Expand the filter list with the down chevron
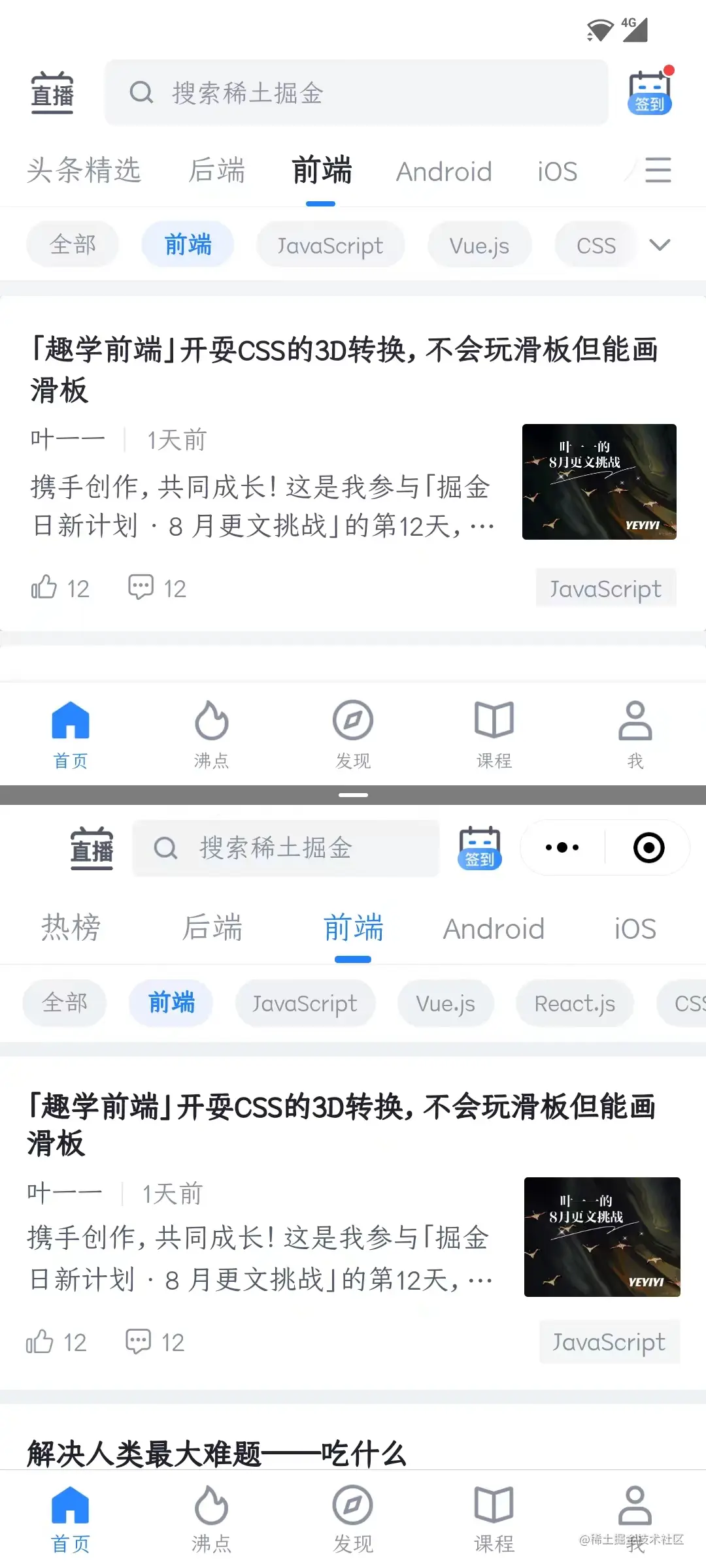The height and width of the screenshot is (1568, 706). pos(660,244)
